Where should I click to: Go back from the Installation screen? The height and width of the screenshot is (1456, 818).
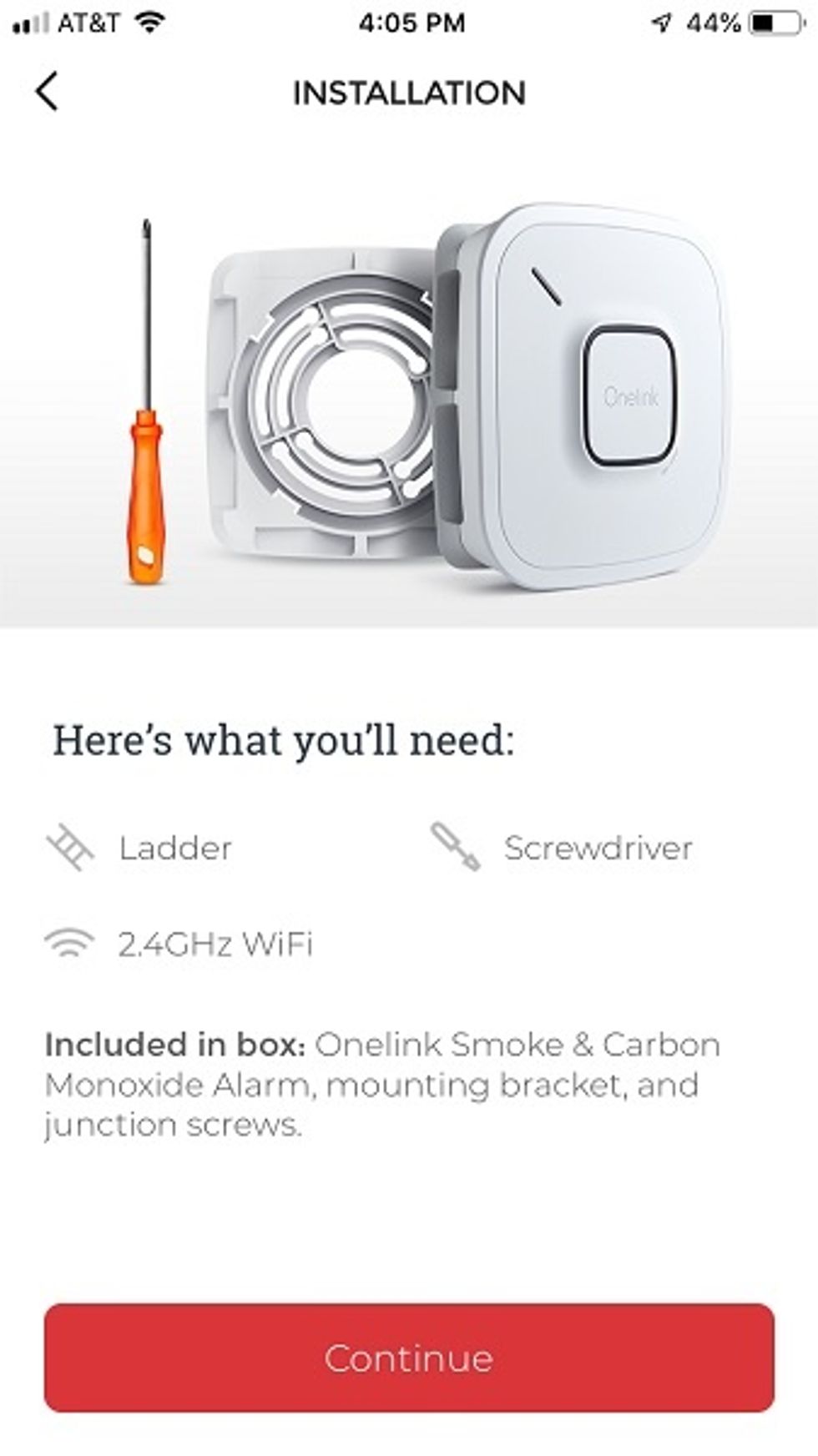(x=47, y=91)
